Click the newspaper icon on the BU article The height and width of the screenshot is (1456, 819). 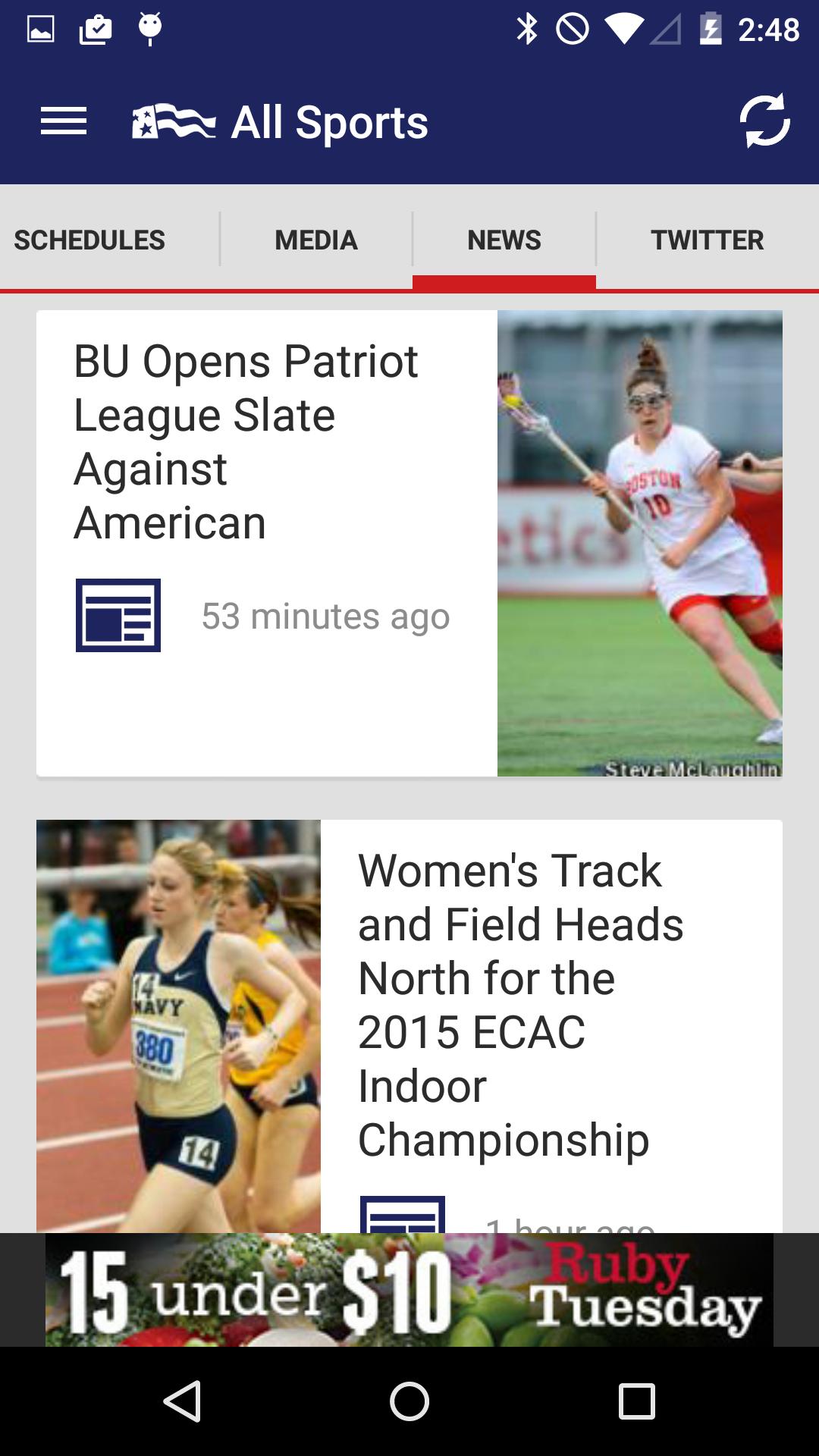118,616
